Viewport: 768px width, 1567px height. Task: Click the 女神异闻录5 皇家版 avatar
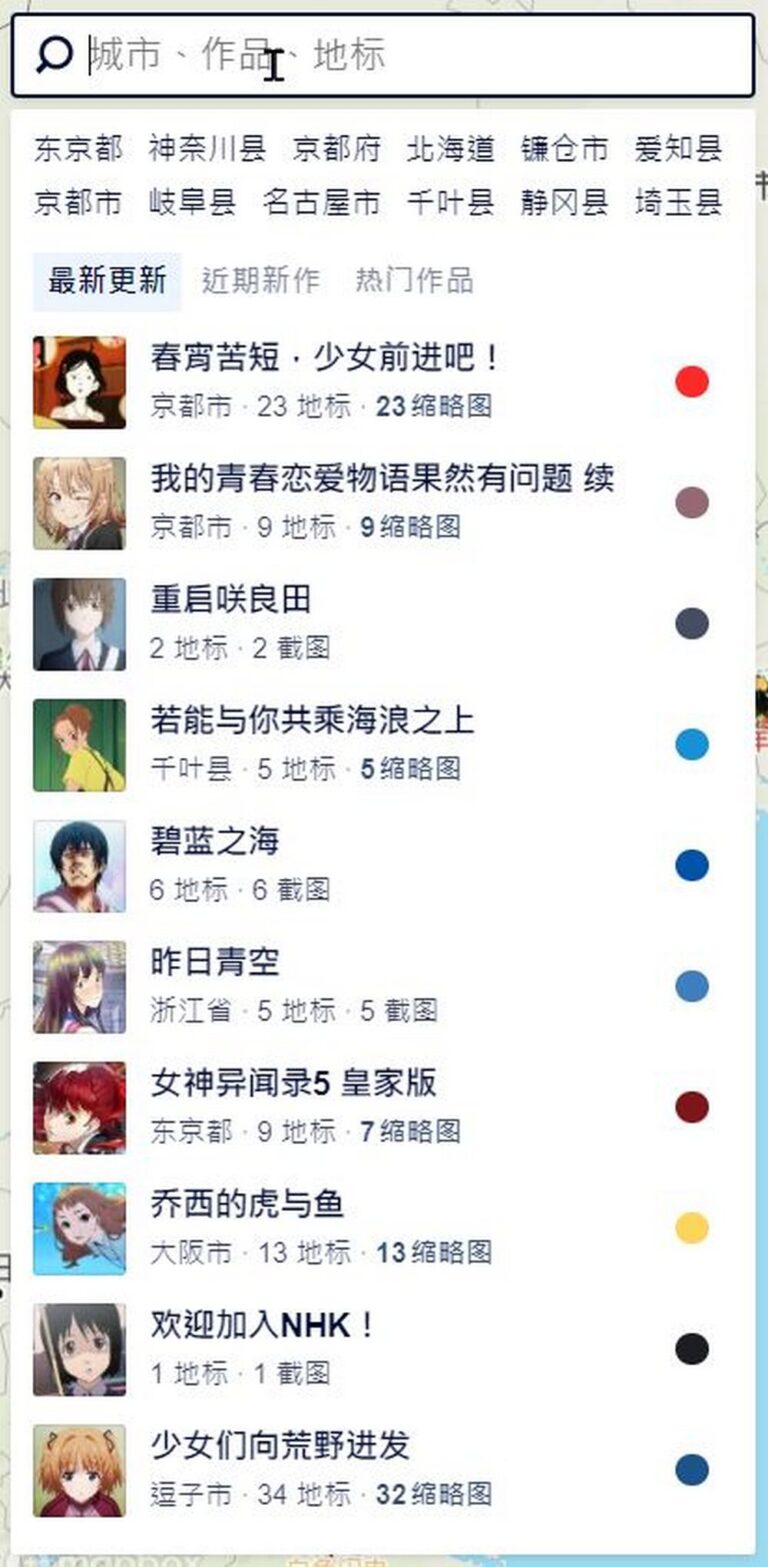tap(79, 1107)
